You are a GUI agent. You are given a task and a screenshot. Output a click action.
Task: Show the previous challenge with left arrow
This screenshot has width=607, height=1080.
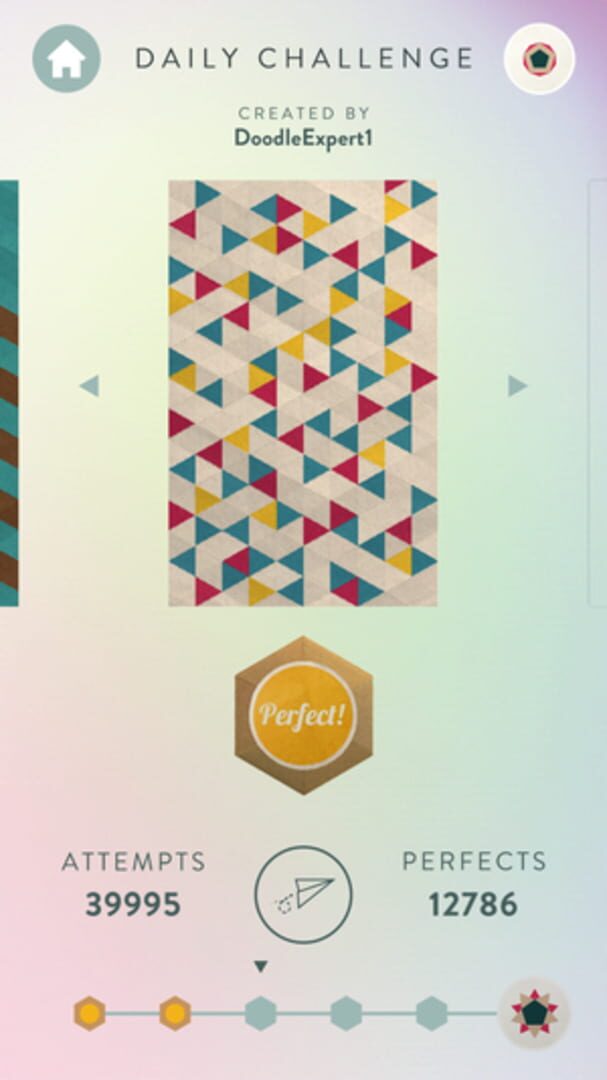[x=90, y=386]
